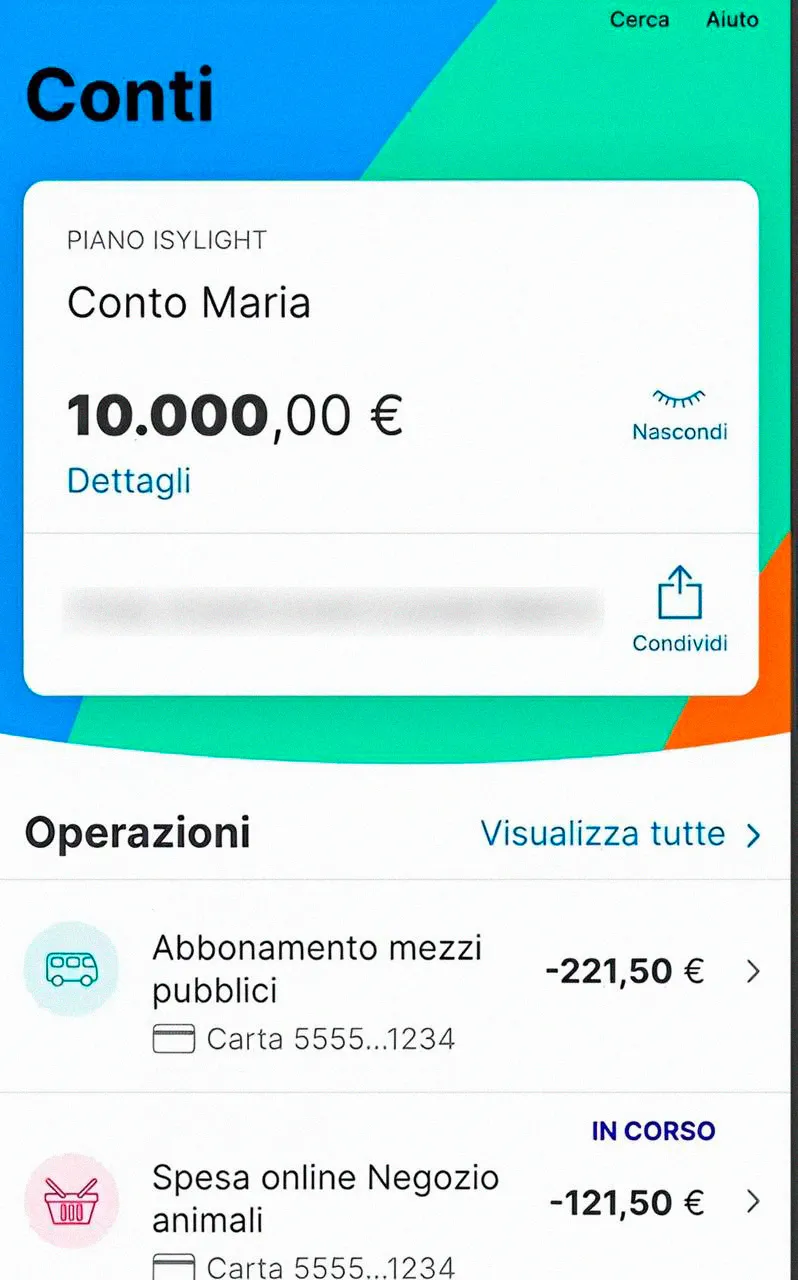Open the Abbonamento mezzi pubblici transaction
The height and width of the screenshot is (1280, 798).
click(400, 985)
